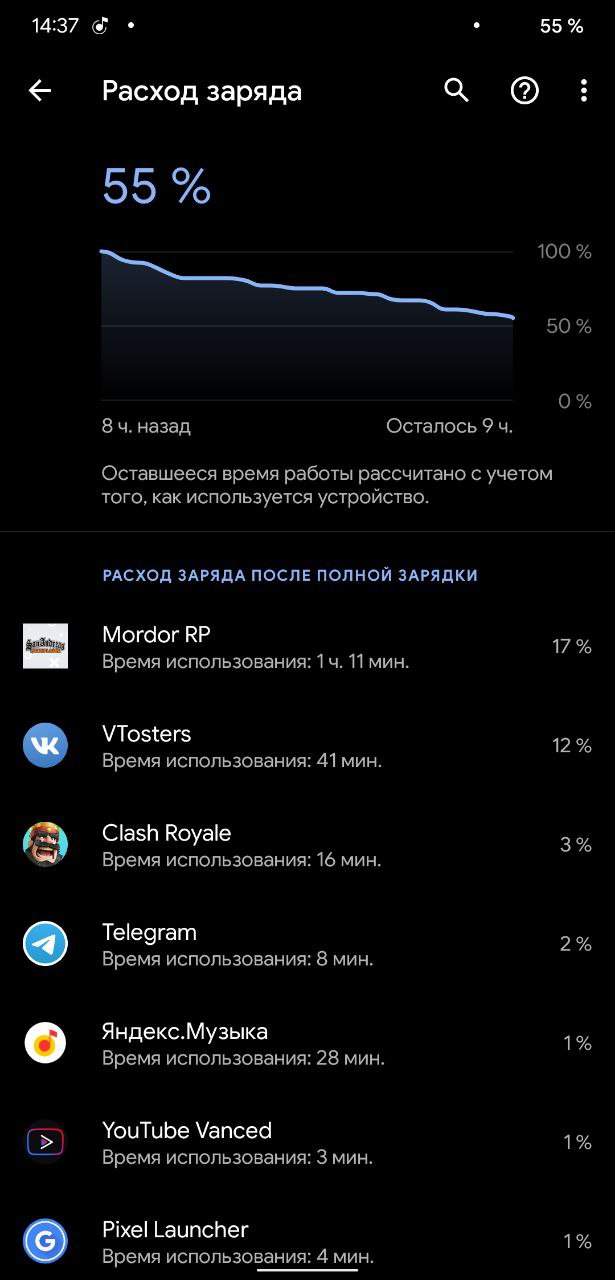Open the help question mark icon
The width and height of the screenshot is (615, 1280).
click(x=524, y=91)
